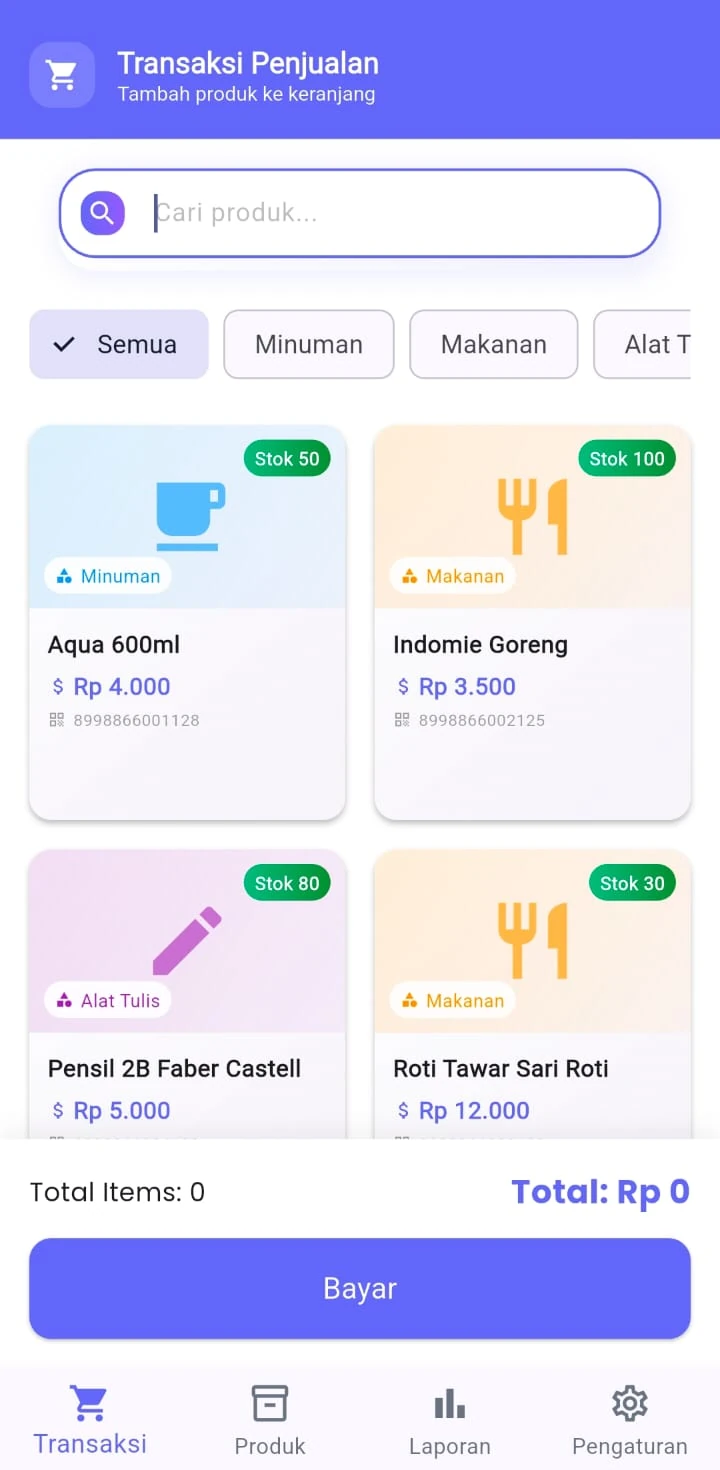This screenshot has height=1470, width=720.
Task: Enable the Minuman category filter
Action: point(308,344)
